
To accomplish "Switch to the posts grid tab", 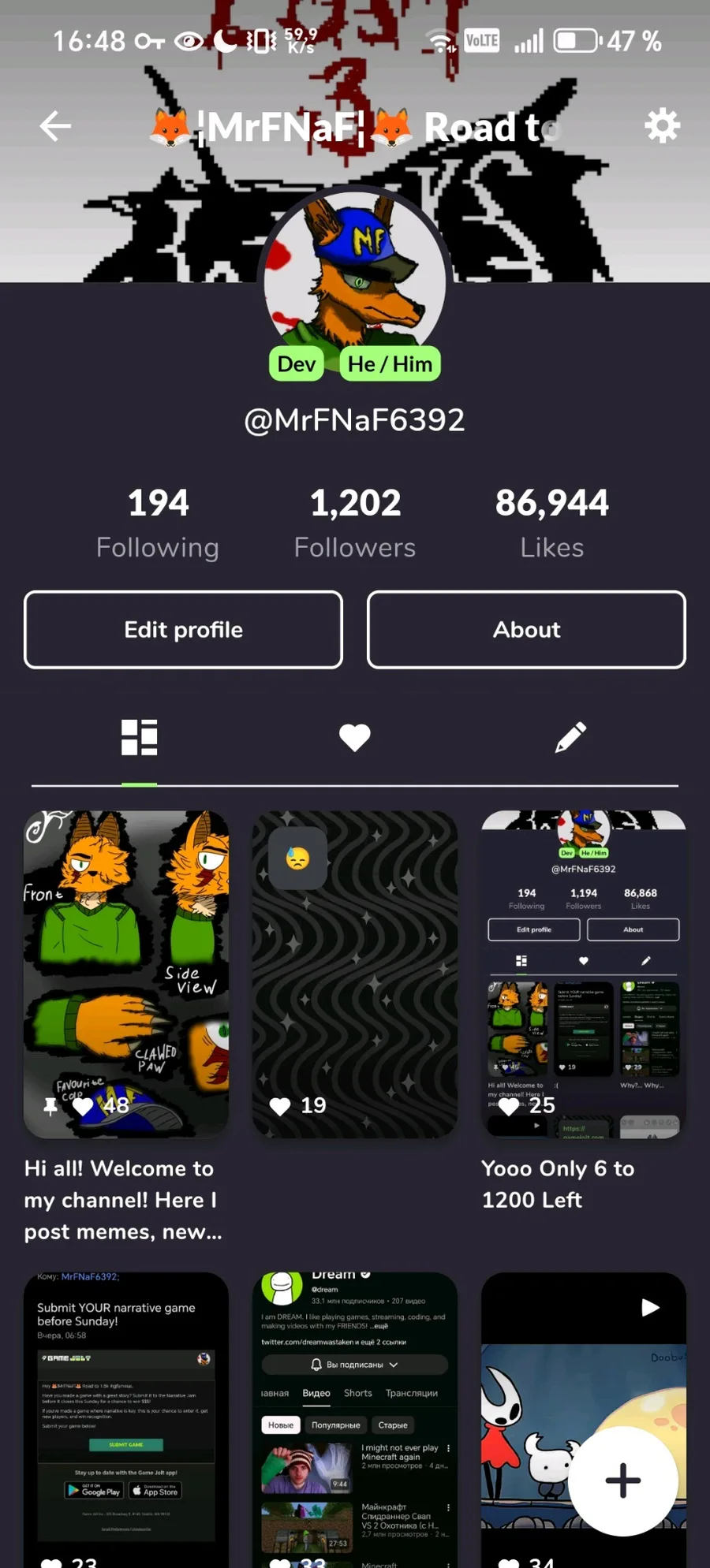I will [x=140, y=738].
